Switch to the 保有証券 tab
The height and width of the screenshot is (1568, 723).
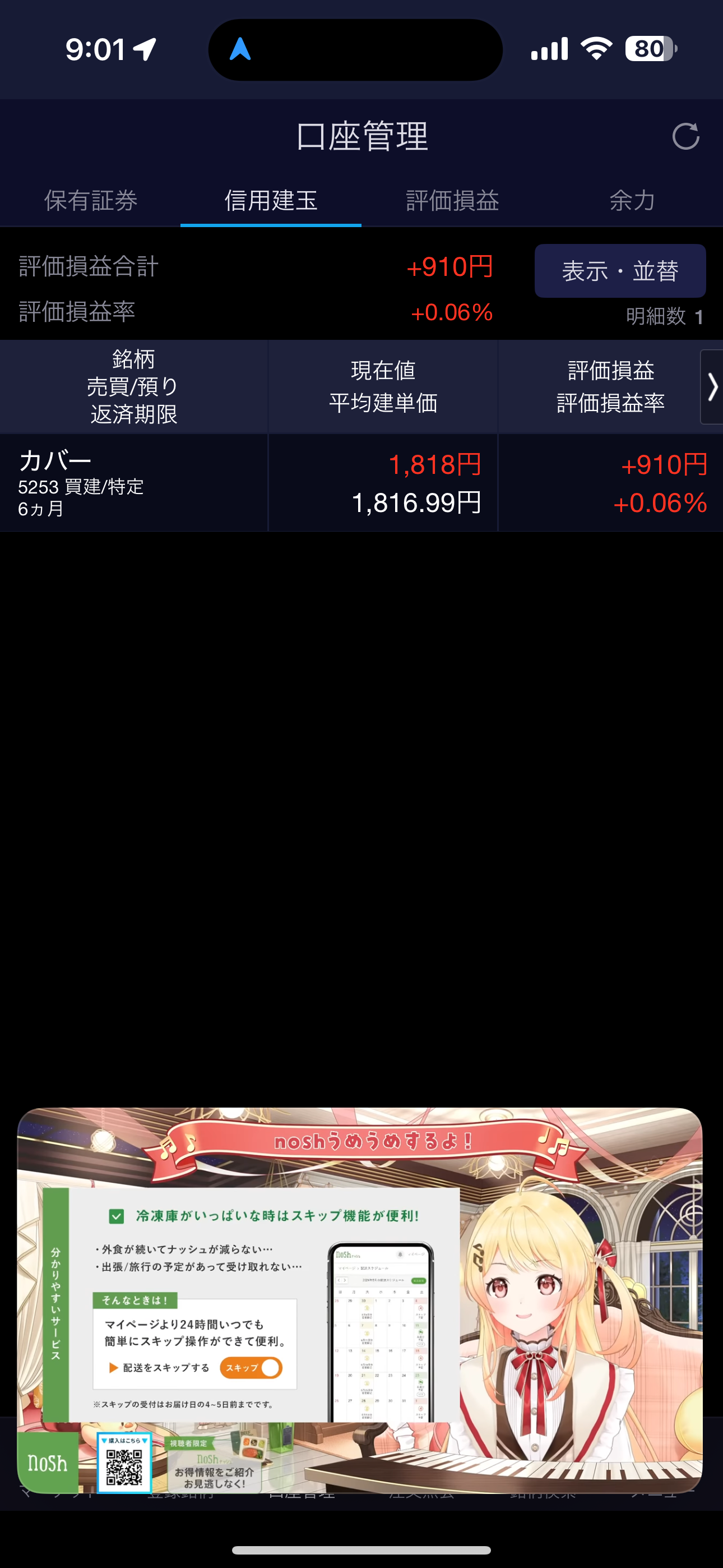pos(91,200)
